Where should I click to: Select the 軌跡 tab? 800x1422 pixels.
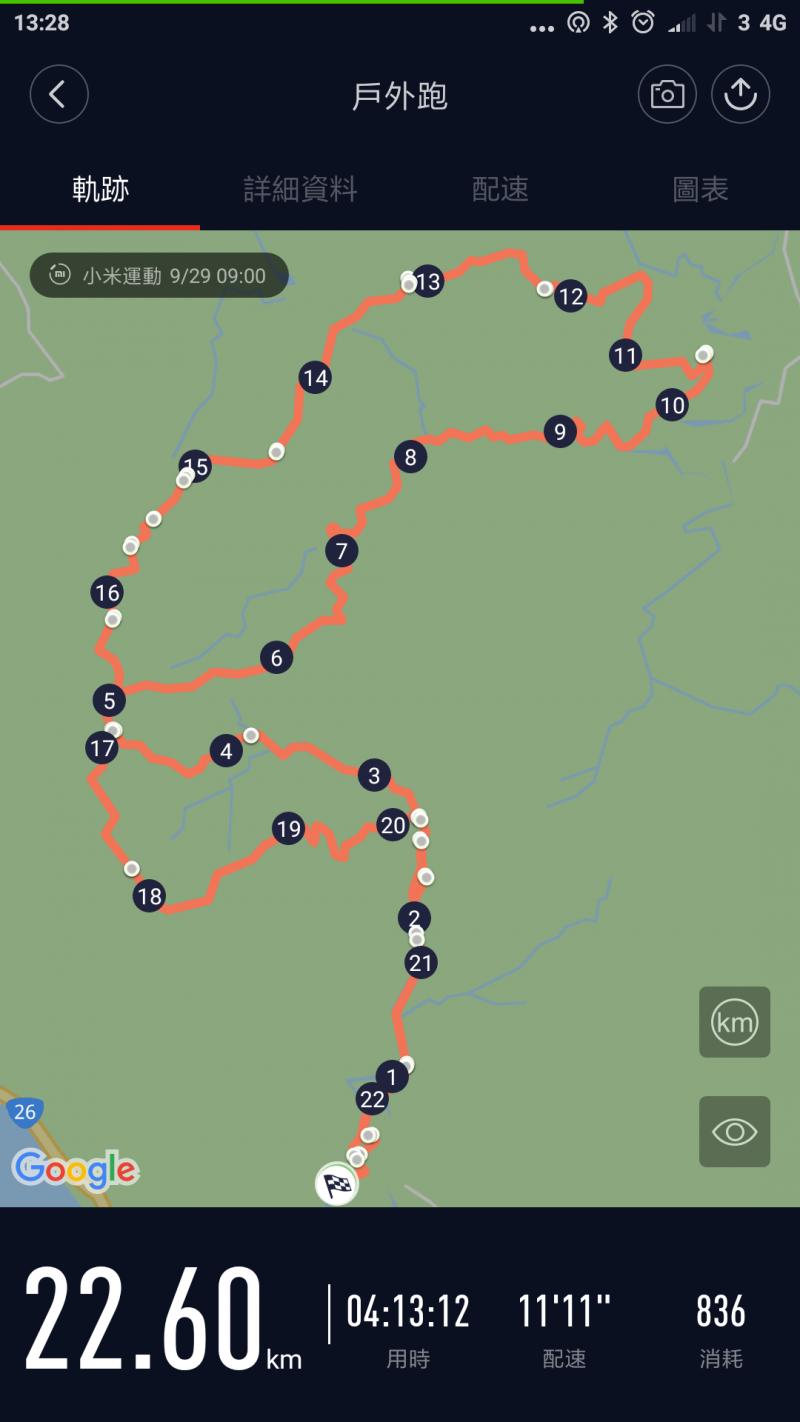point(100,189)
